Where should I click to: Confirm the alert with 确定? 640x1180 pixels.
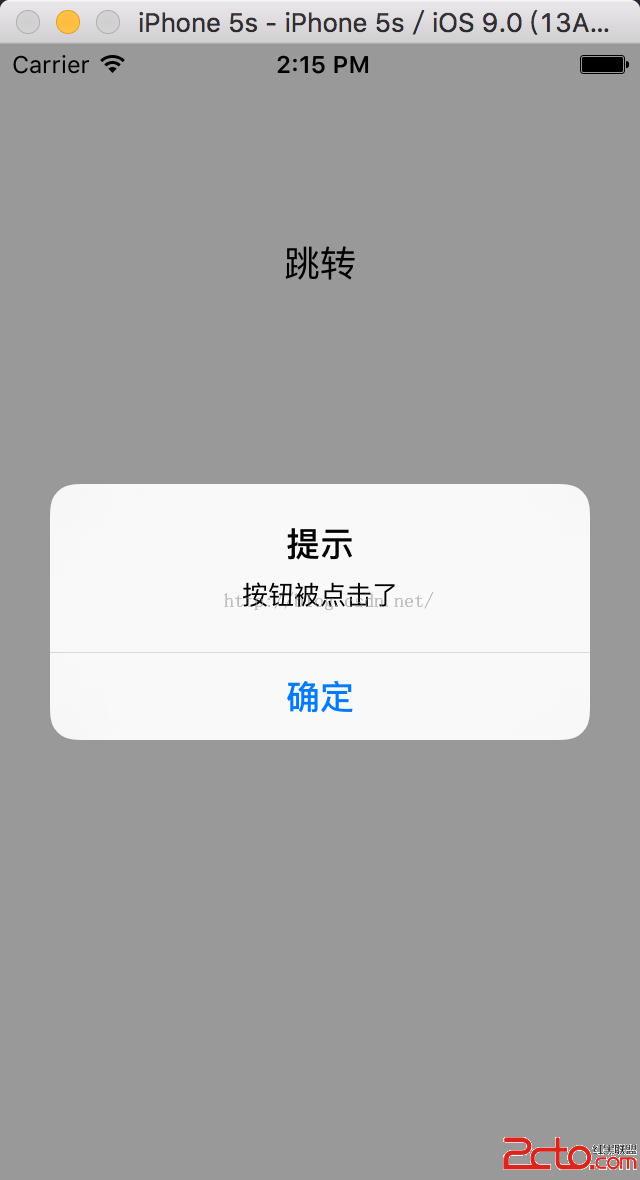(320, 697)
